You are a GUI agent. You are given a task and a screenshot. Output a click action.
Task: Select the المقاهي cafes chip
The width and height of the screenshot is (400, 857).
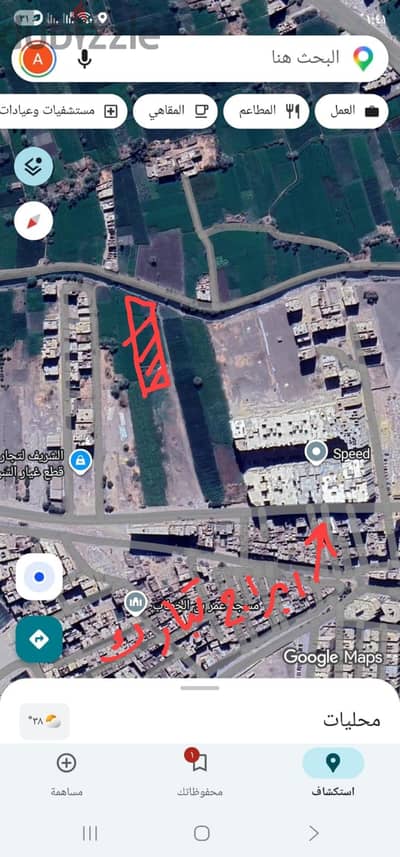pos(175,111)
